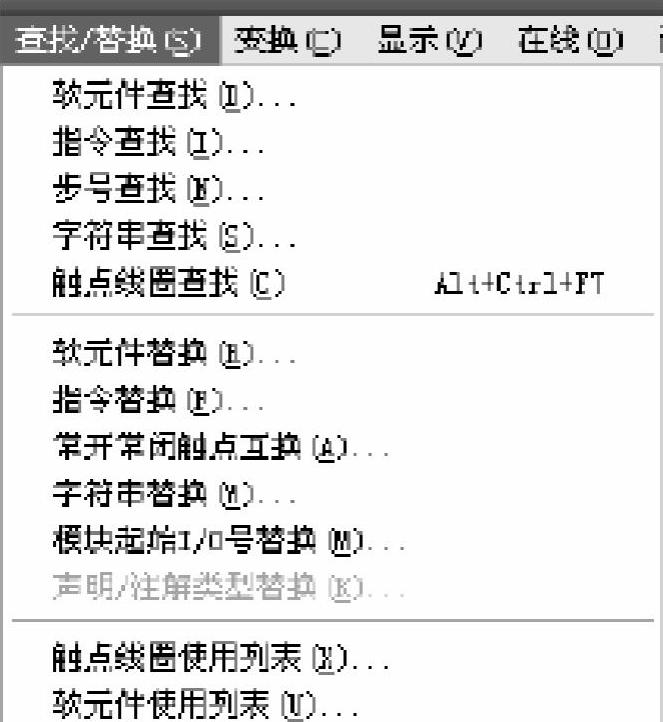Open 触点线圈使用列表
The image size is (663, 722).
215,658
